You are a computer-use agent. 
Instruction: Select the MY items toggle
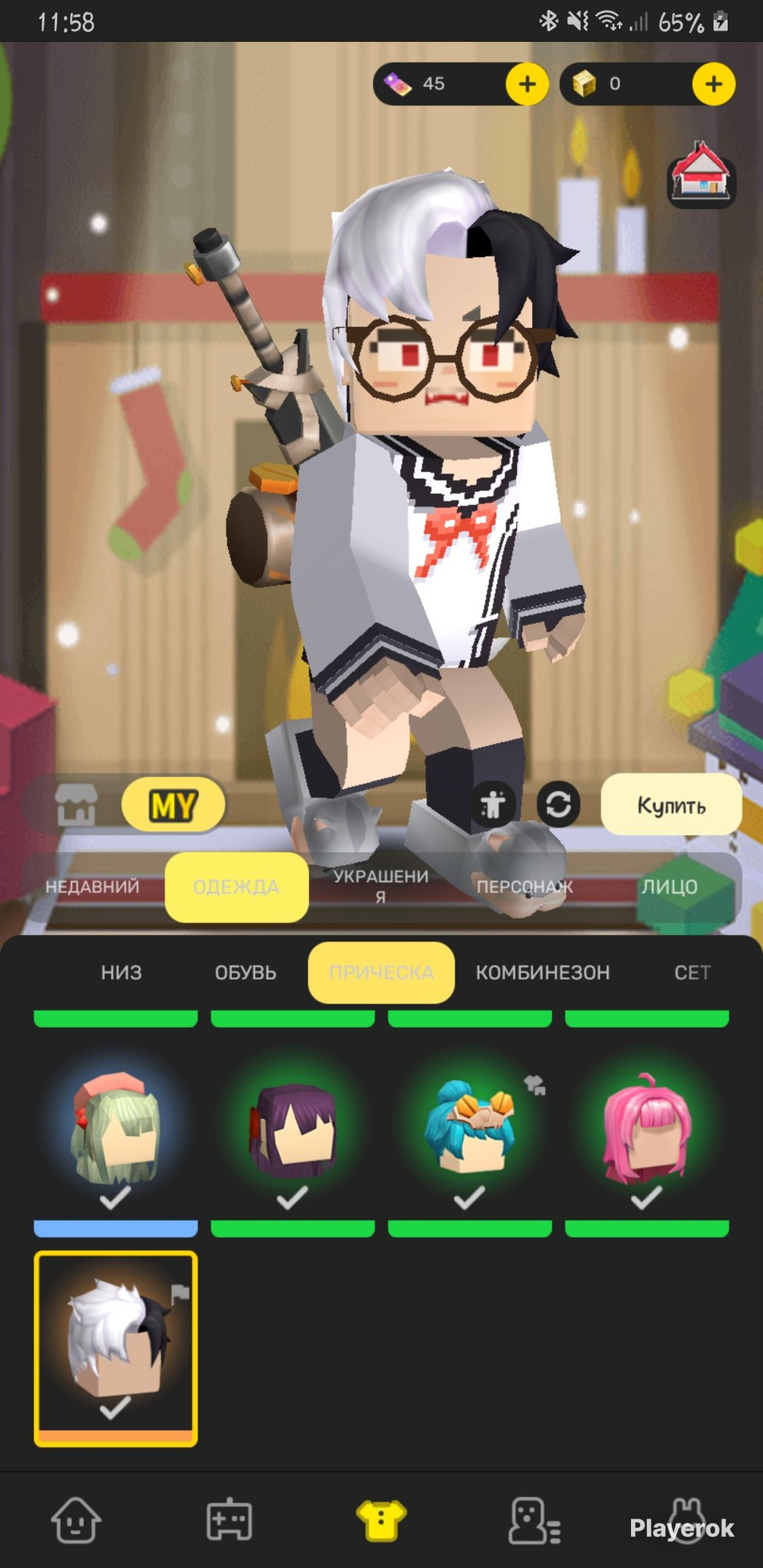(x=174, y=805)
